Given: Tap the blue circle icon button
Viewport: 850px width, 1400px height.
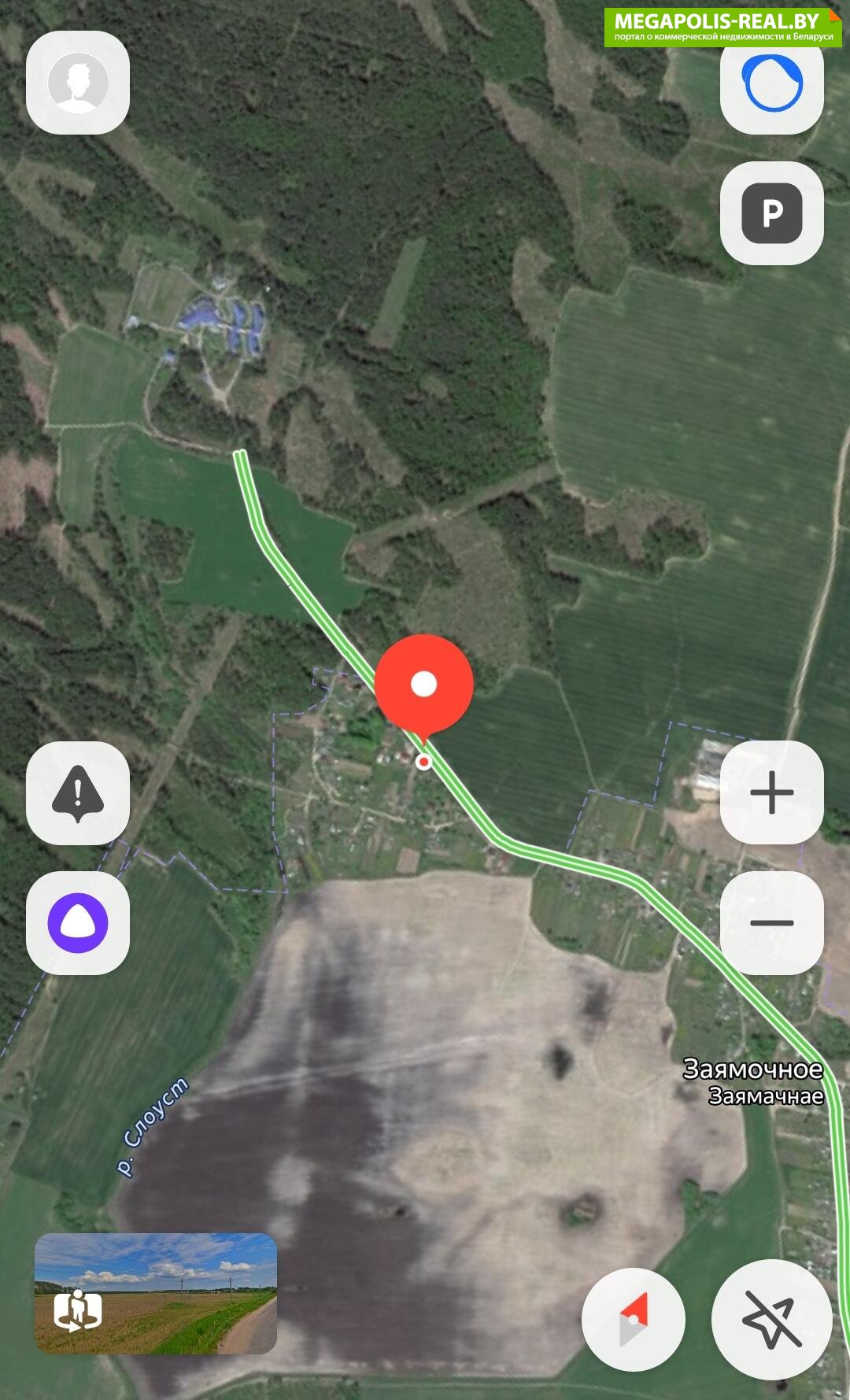Looking at the screenshot, I should (x=772, y=83).
